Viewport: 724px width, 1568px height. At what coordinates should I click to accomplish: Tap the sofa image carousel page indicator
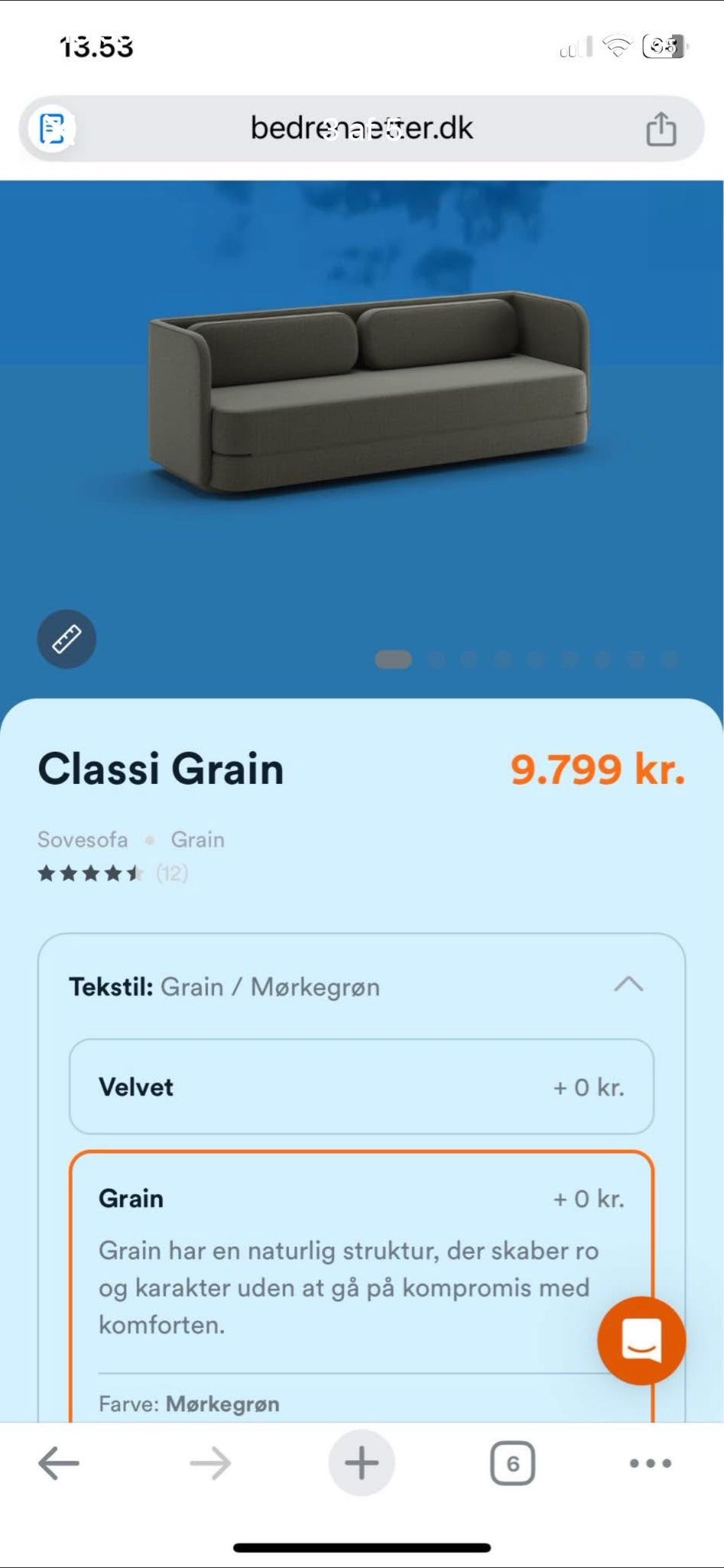[527, 659]
